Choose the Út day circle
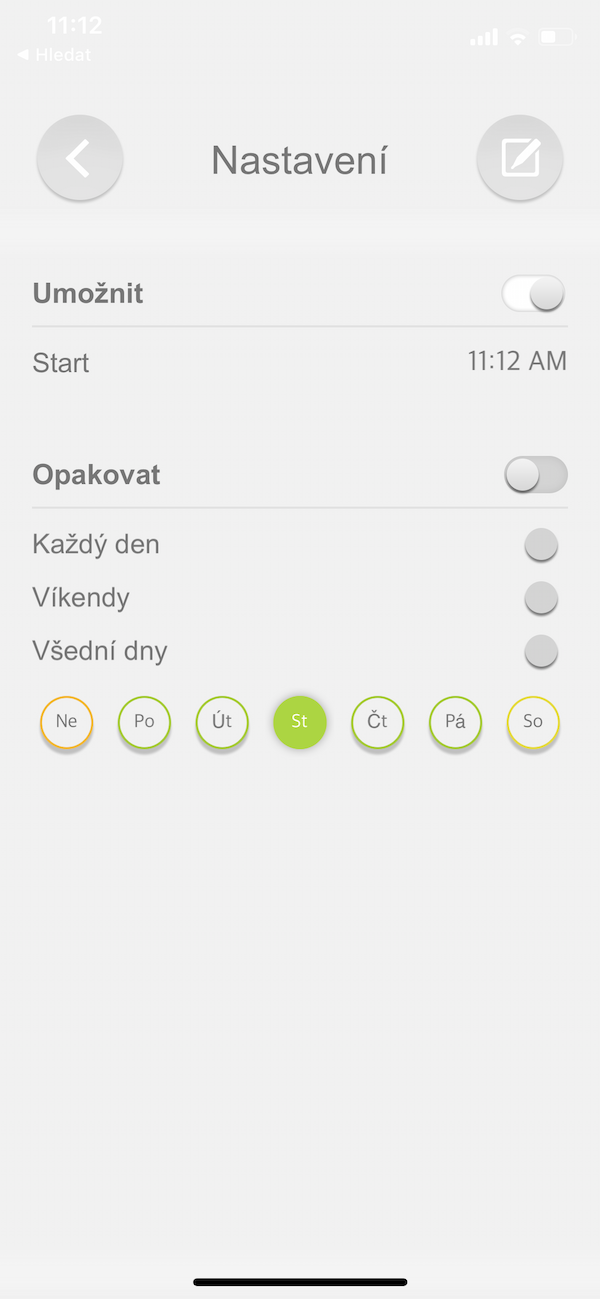The image size is (600, 1299). pos(222,721)
